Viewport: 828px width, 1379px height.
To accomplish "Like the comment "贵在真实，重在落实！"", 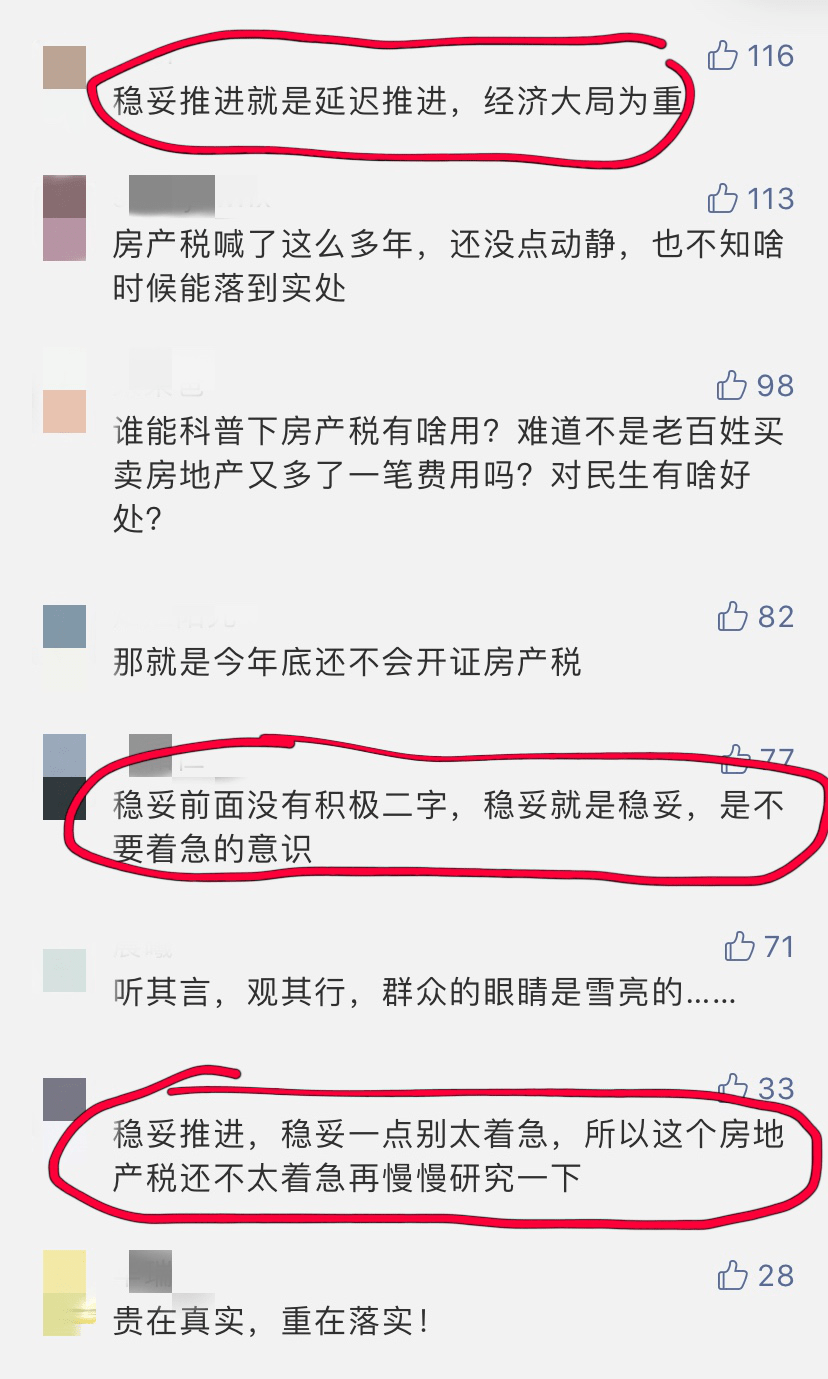I will click(733, 1276).
